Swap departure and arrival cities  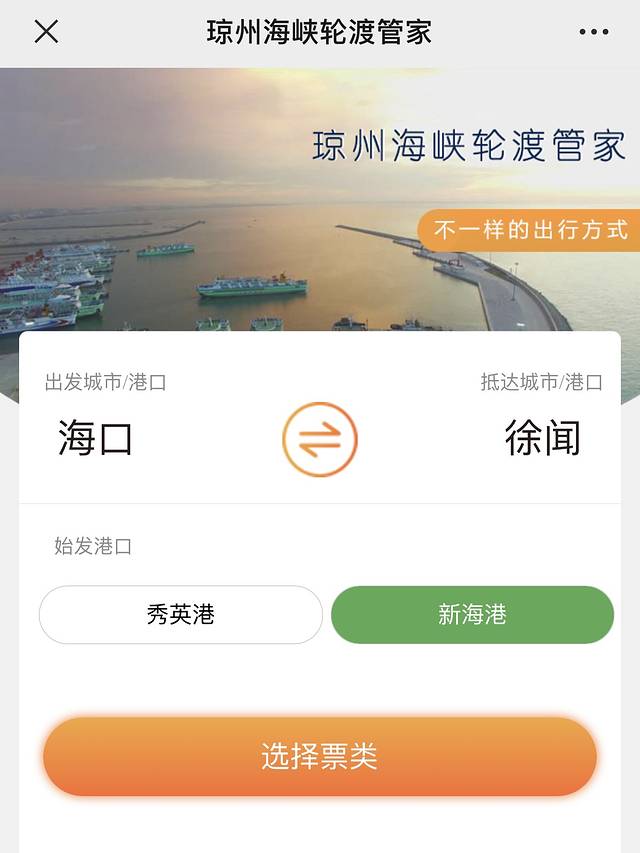pos(320,438)
